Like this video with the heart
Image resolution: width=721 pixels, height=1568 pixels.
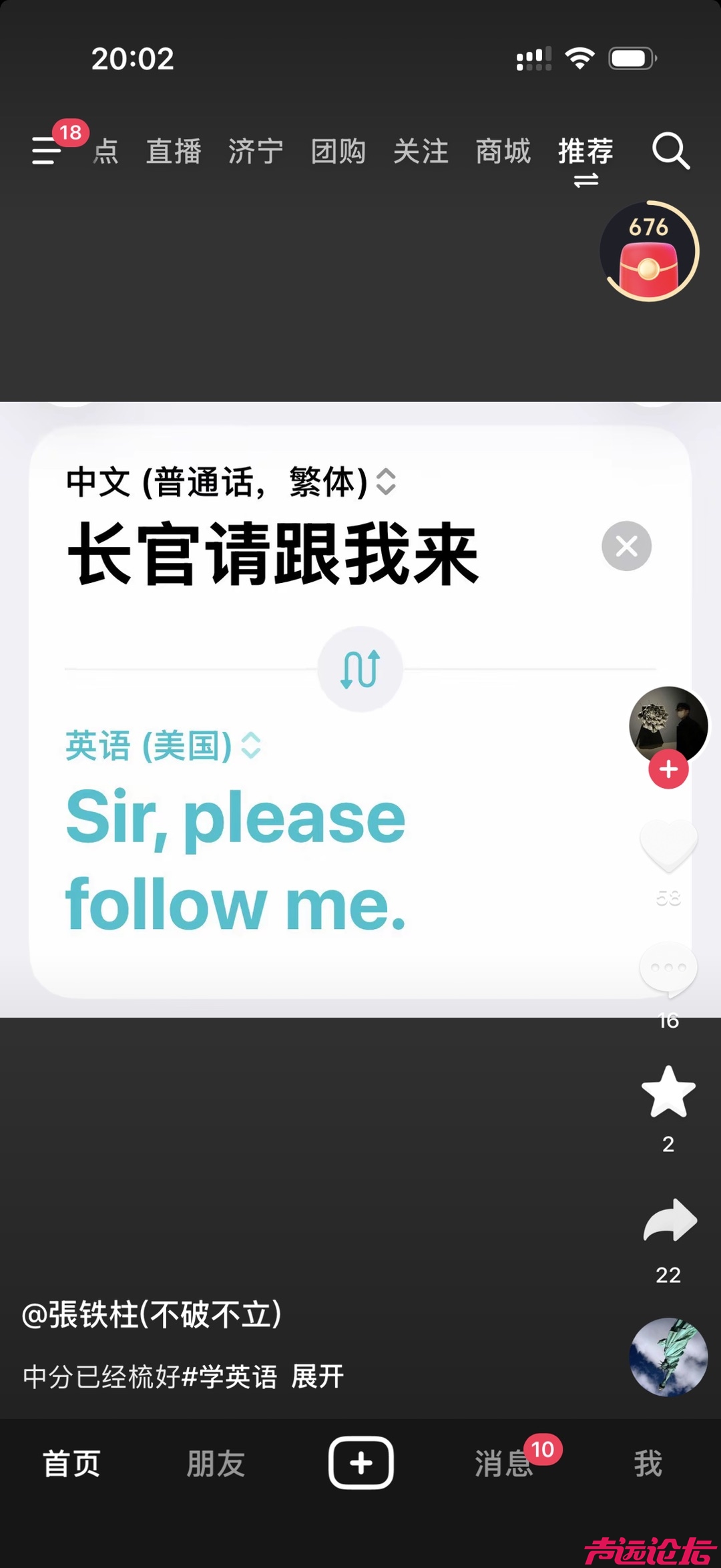pyautogui.click(x=668, y=845)
